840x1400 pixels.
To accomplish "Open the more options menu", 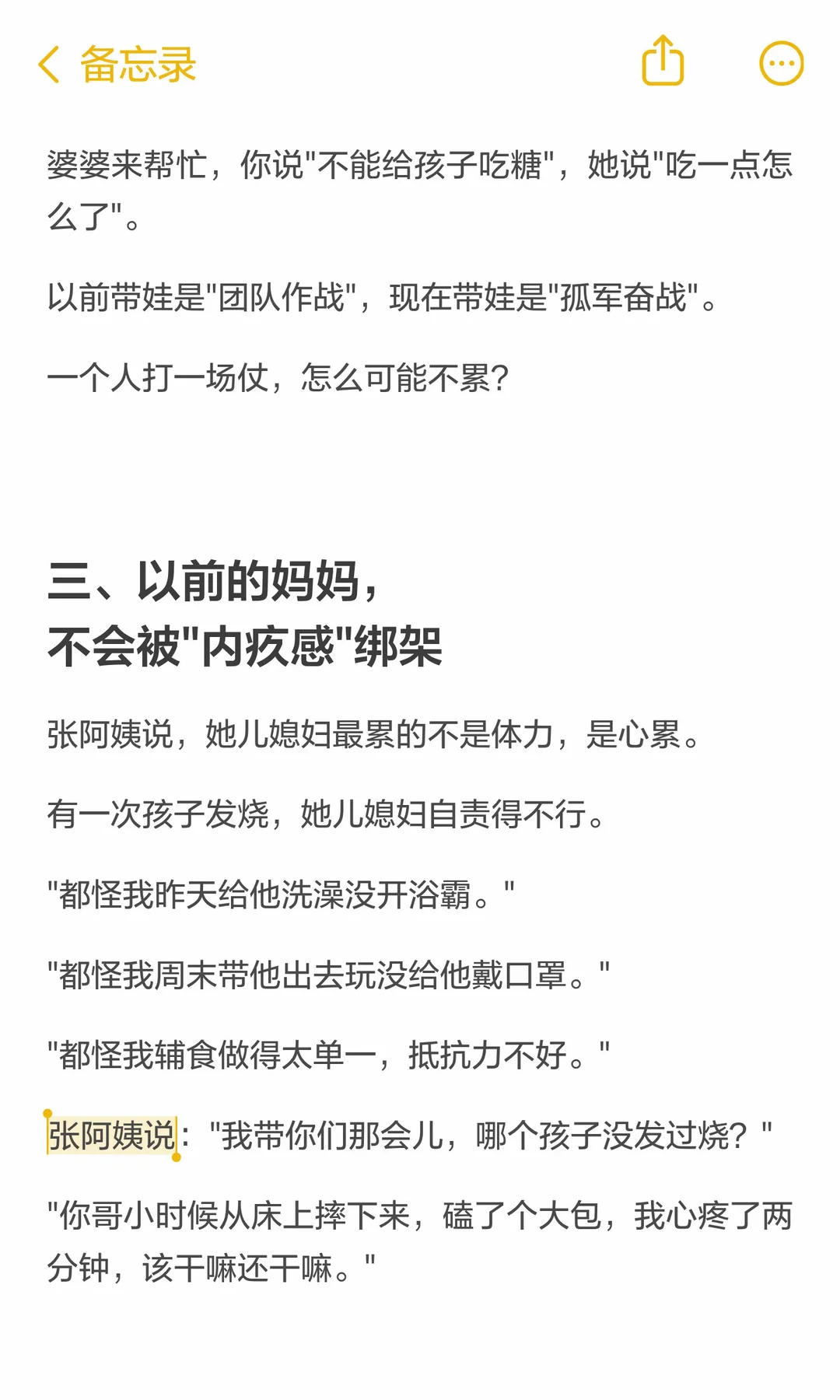I will (781, 64).
